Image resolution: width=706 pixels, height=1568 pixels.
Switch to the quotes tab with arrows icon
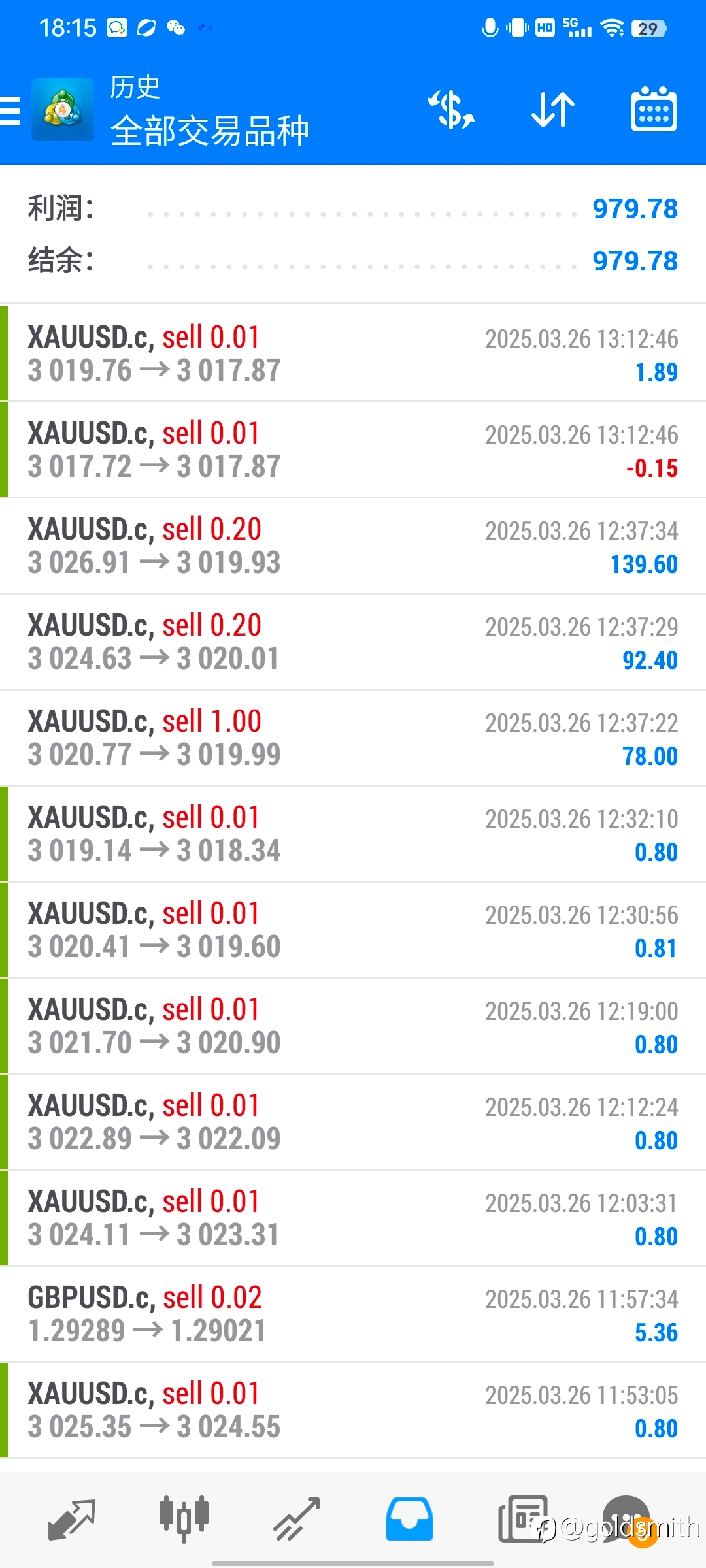coord(72,1519)
